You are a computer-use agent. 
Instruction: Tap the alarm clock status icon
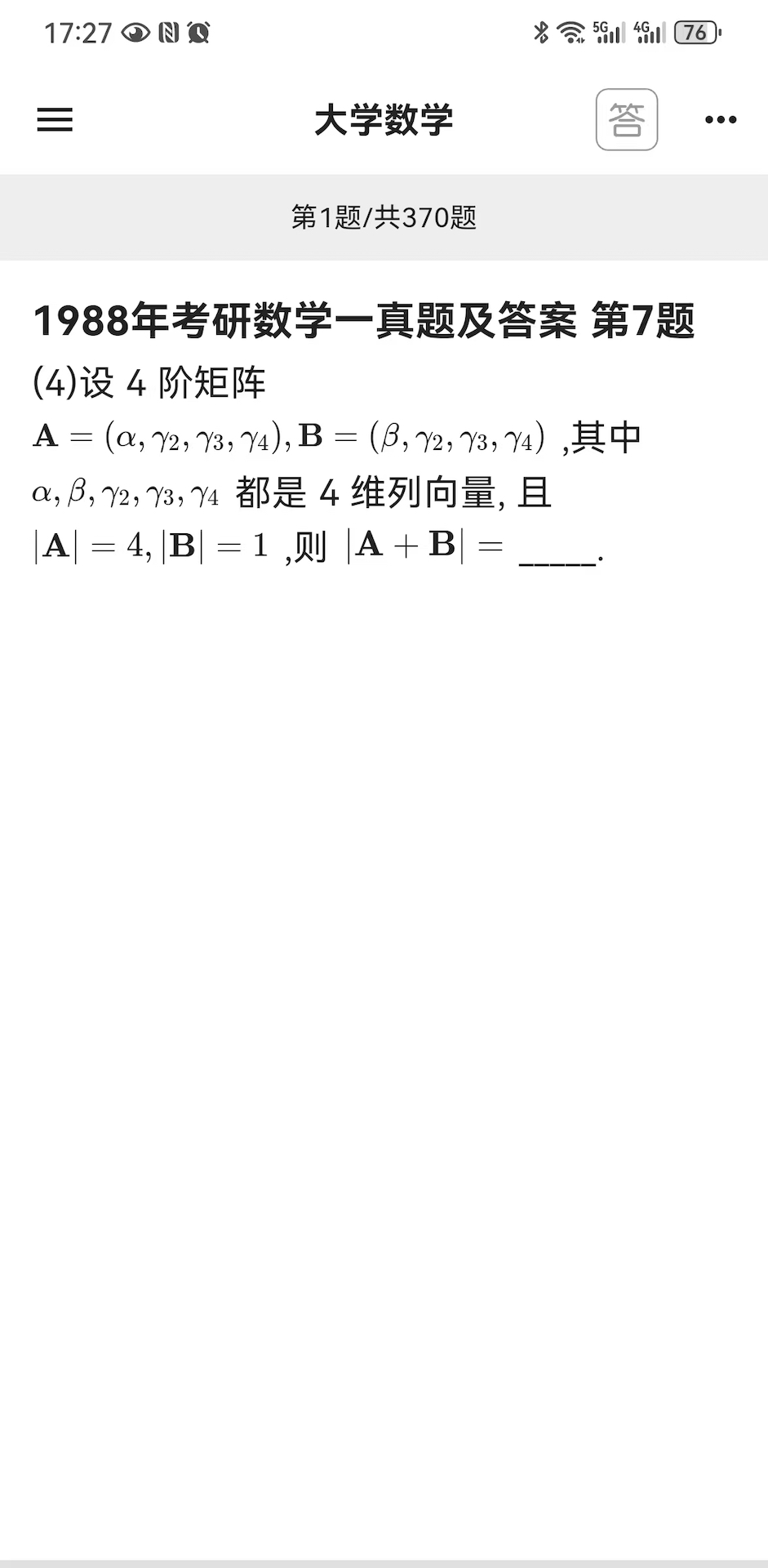click(x=198, y=33)
